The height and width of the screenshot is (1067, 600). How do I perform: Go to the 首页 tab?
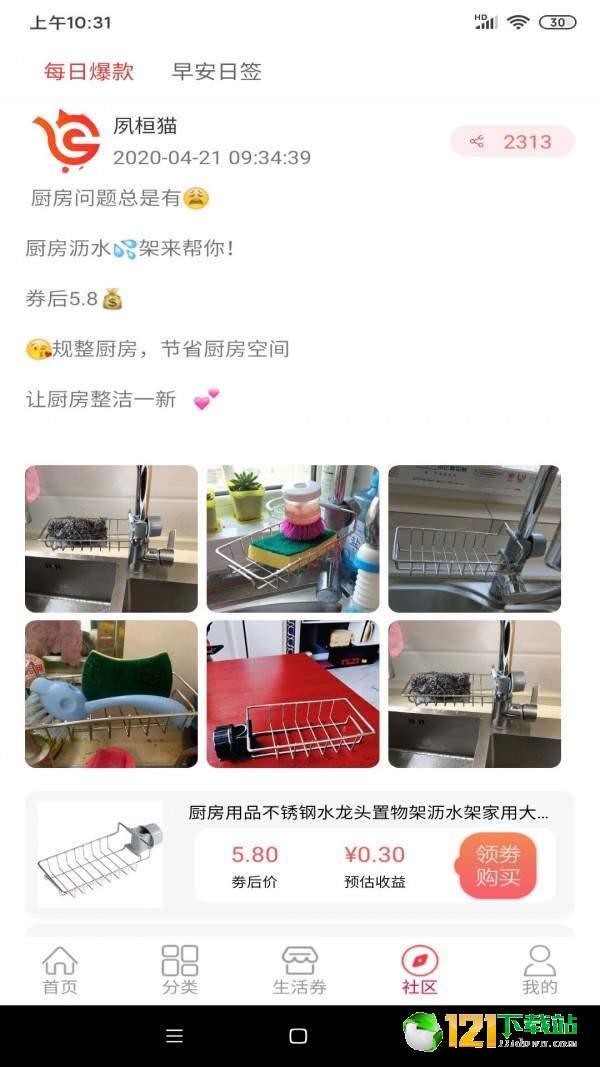coord(60,970)
